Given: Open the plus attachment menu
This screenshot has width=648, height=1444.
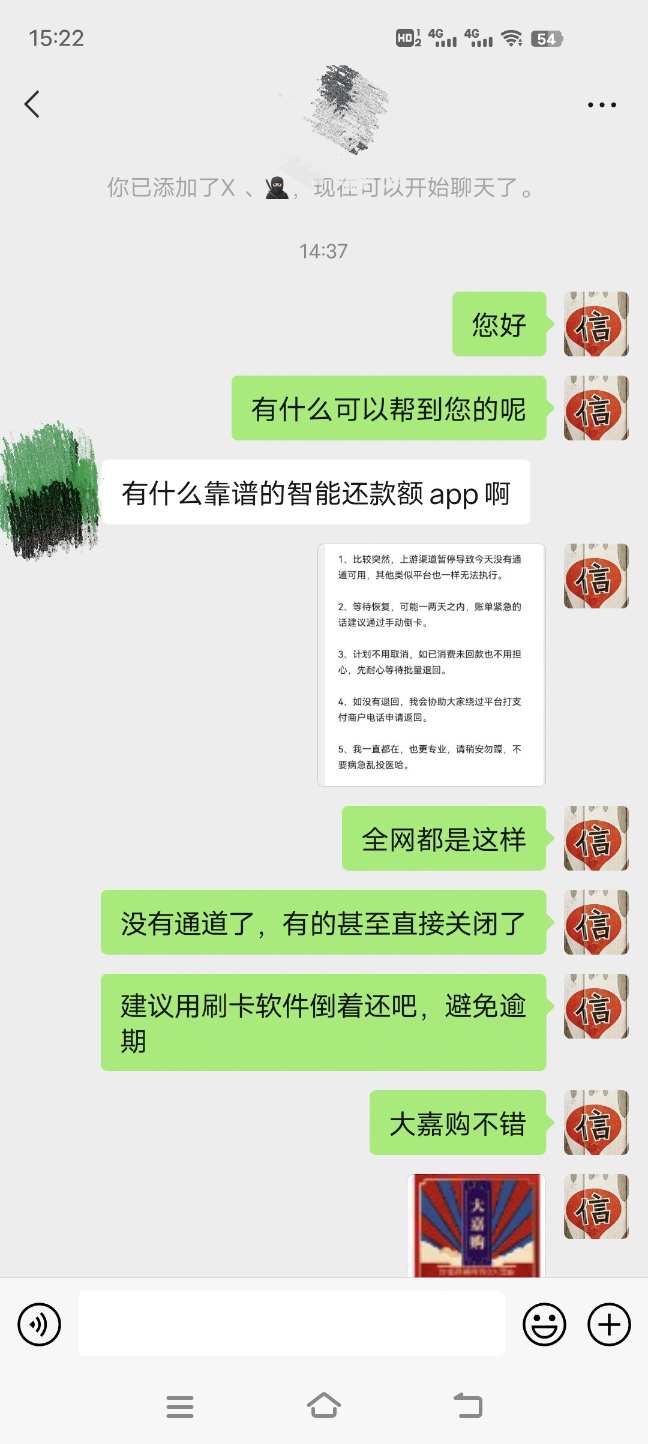Looking at the screenshot, I should tap(609, 1325).
